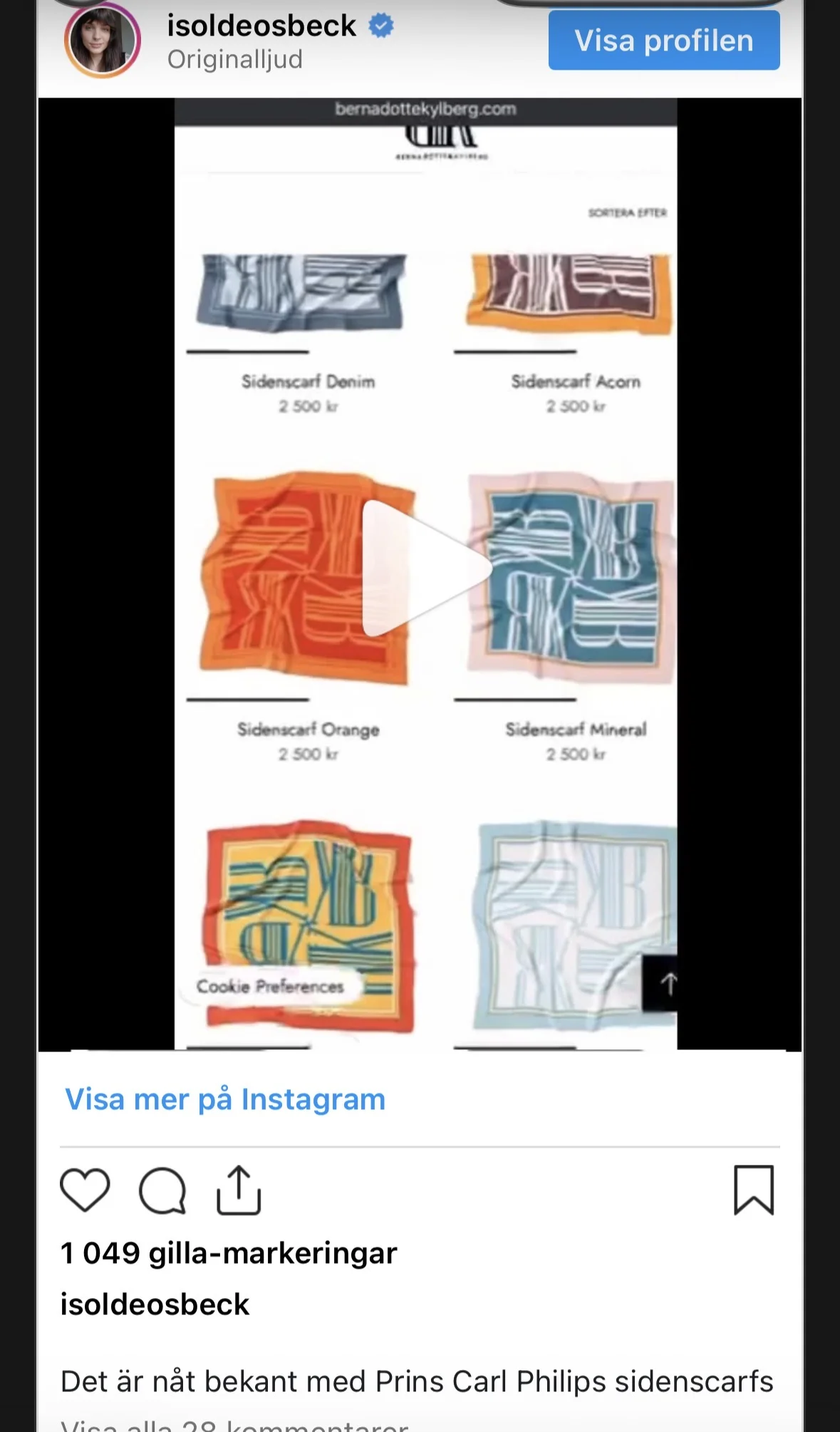View all 28 comments
Screen dimensions: 840x1432
(x=234, y=1425)
